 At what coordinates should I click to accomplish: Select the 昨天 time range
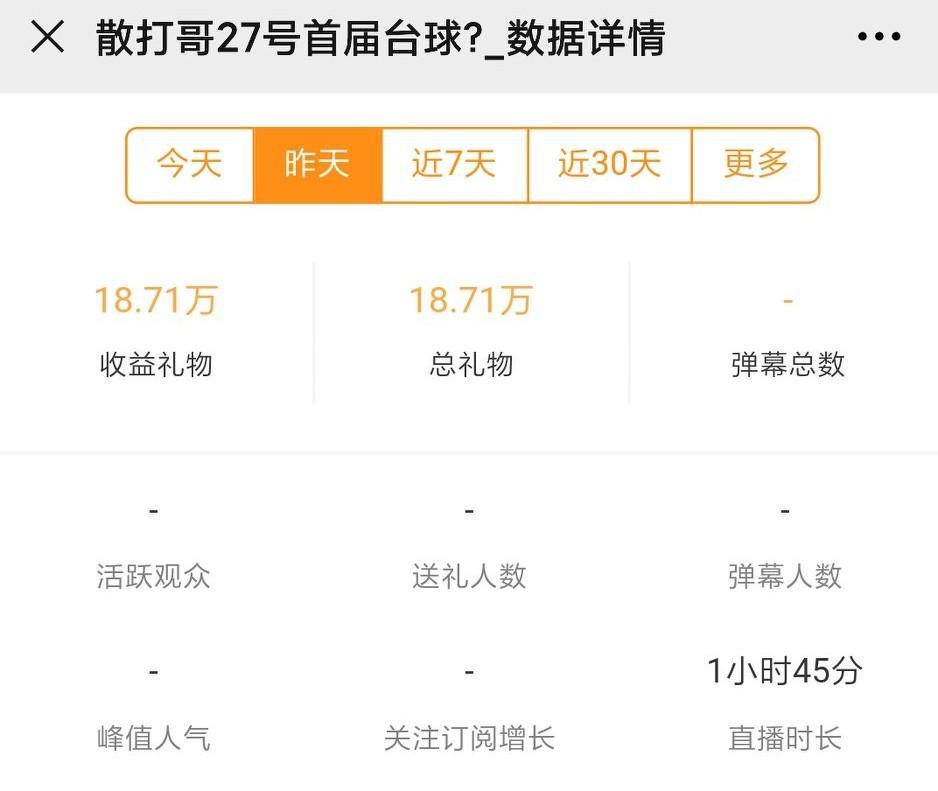(318, 165)
